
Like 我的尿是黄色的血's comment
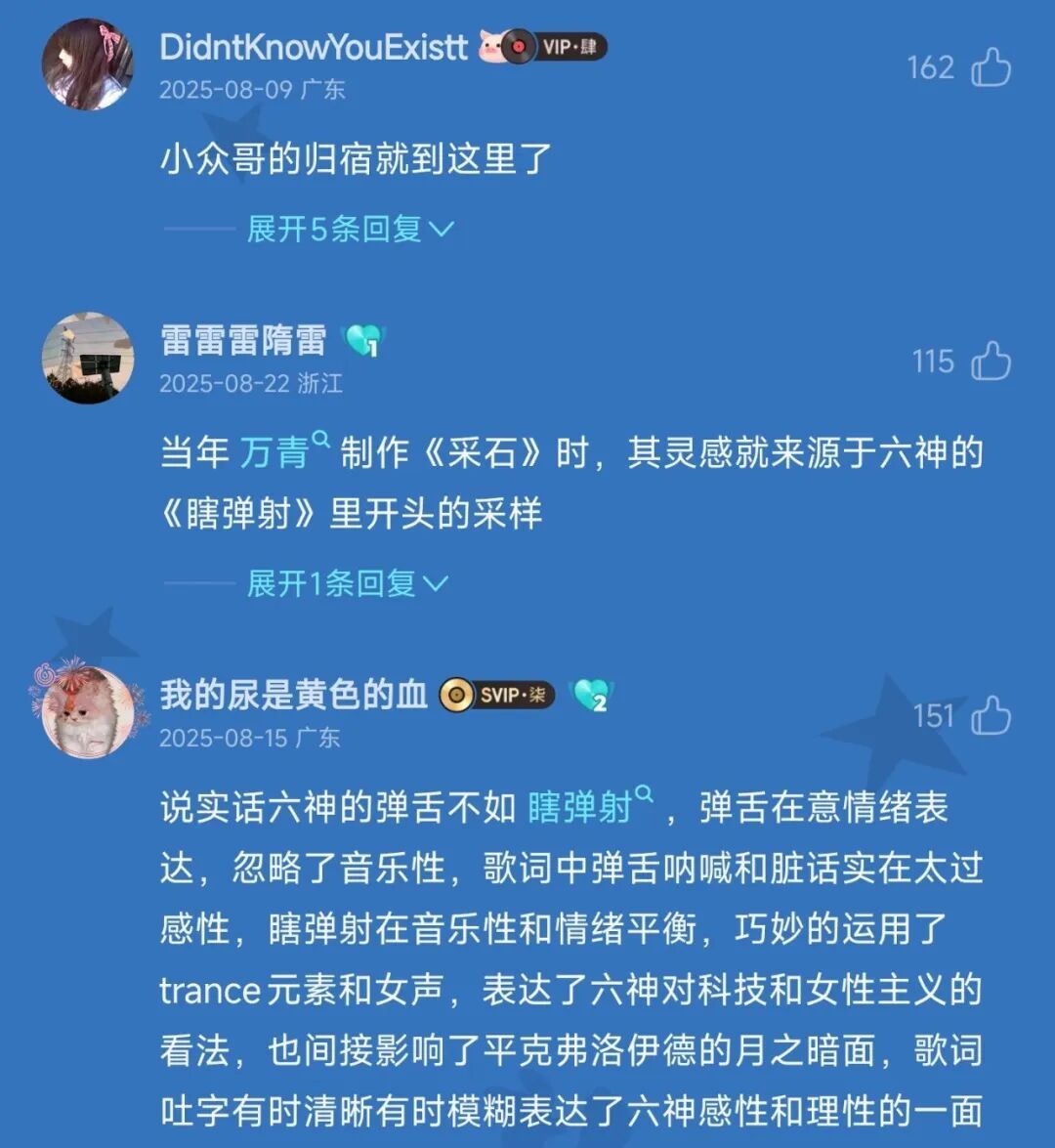pyautogui.click(x=991, y=715)
